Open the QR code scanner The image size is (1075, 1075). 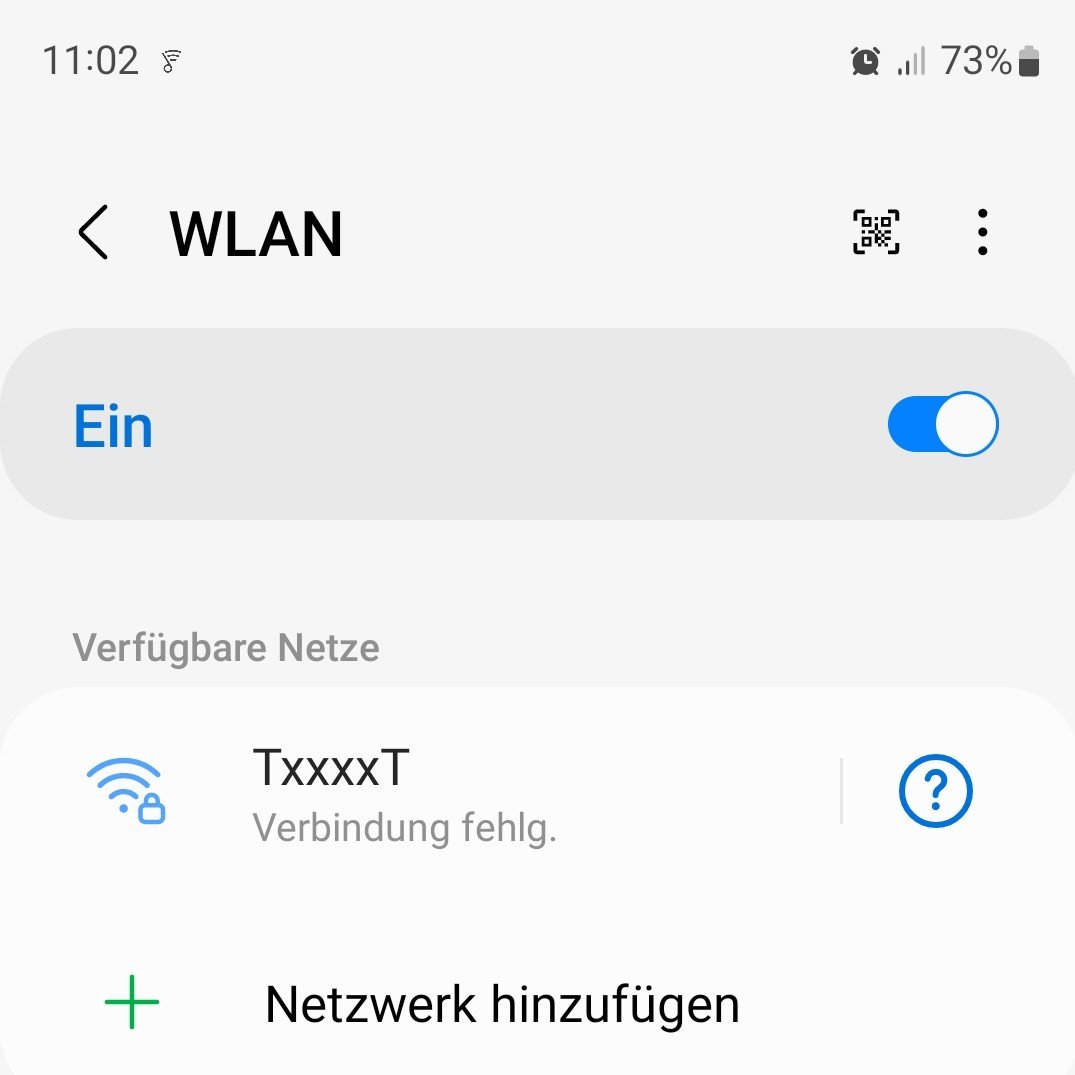coord(875,233)
